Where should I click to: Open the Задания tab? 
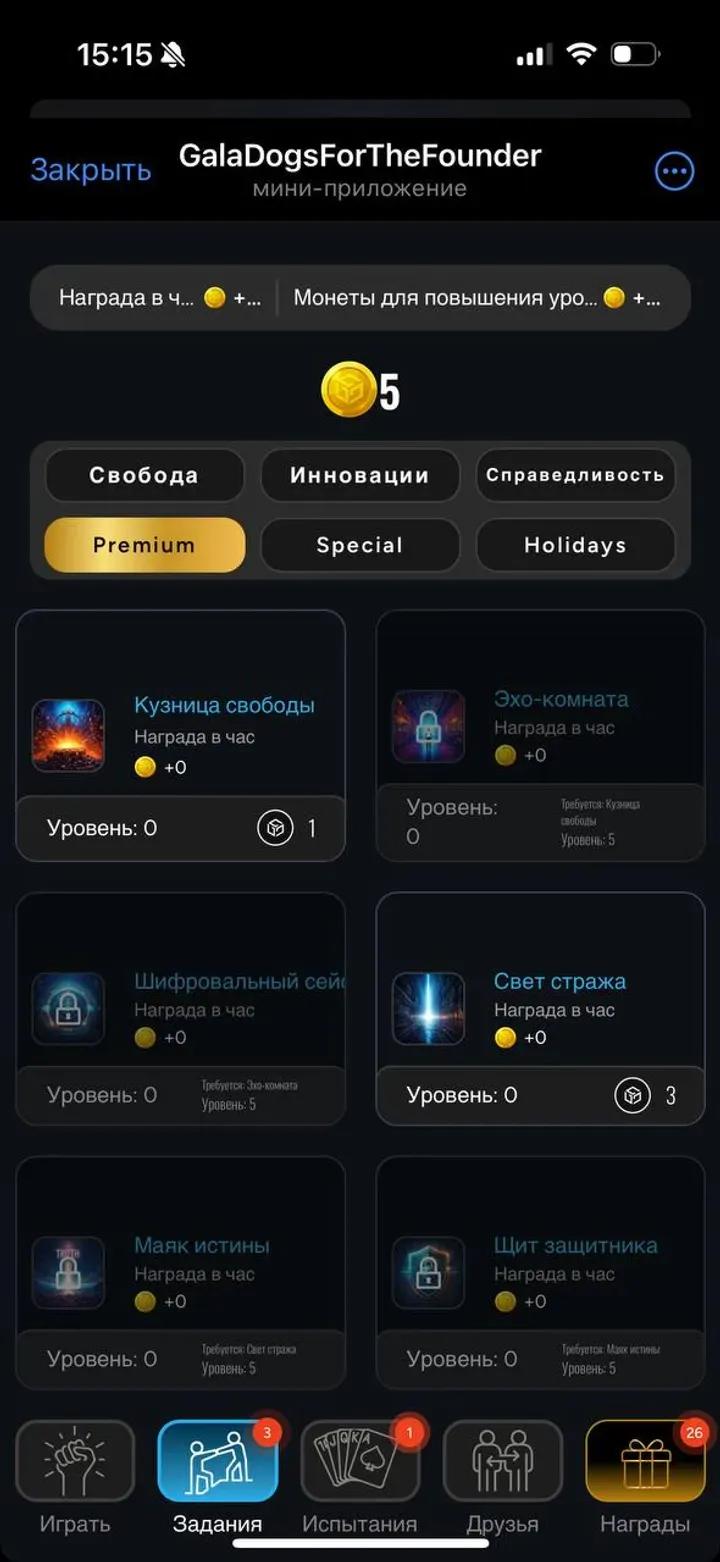click(x=217, y=1478)
